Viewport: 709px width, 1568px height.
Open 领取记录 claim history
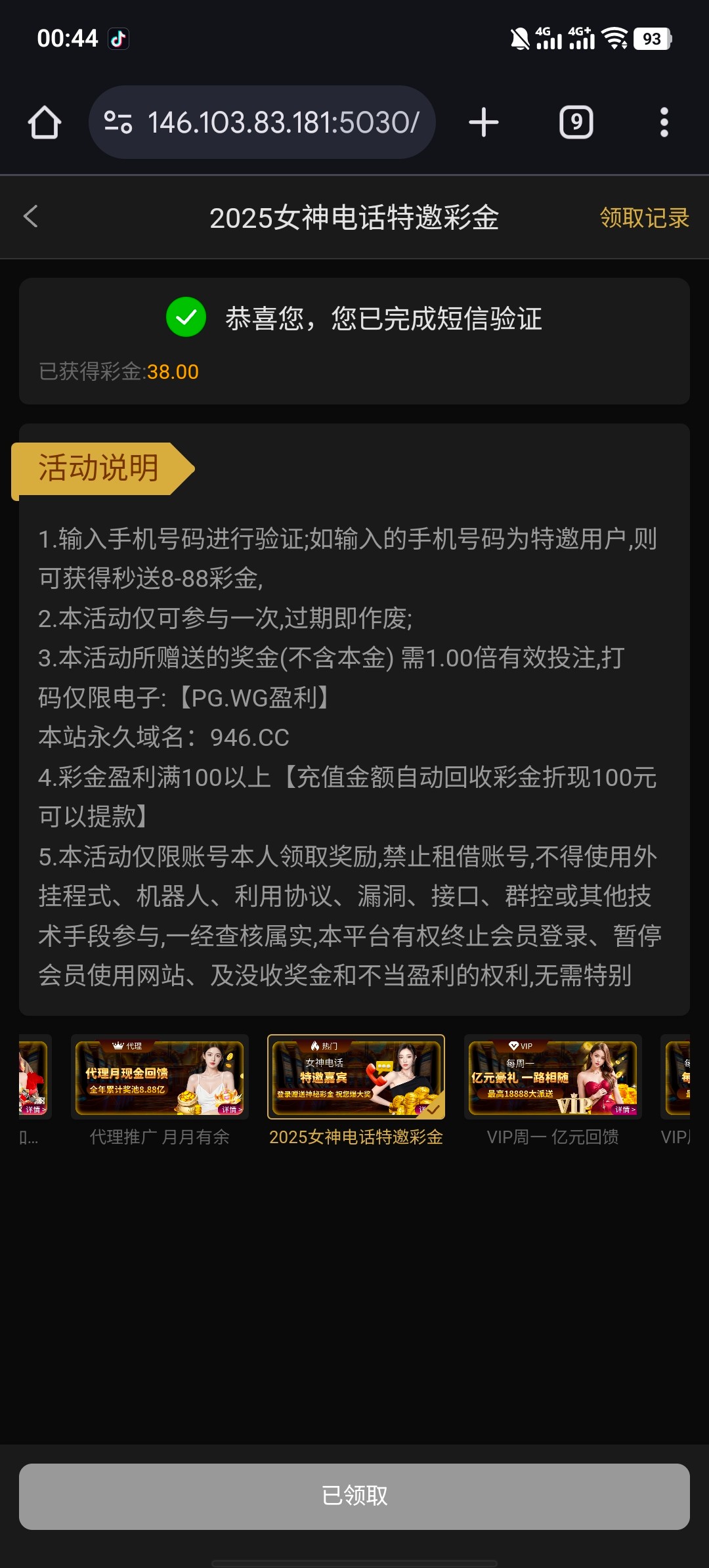coord(644,218)
